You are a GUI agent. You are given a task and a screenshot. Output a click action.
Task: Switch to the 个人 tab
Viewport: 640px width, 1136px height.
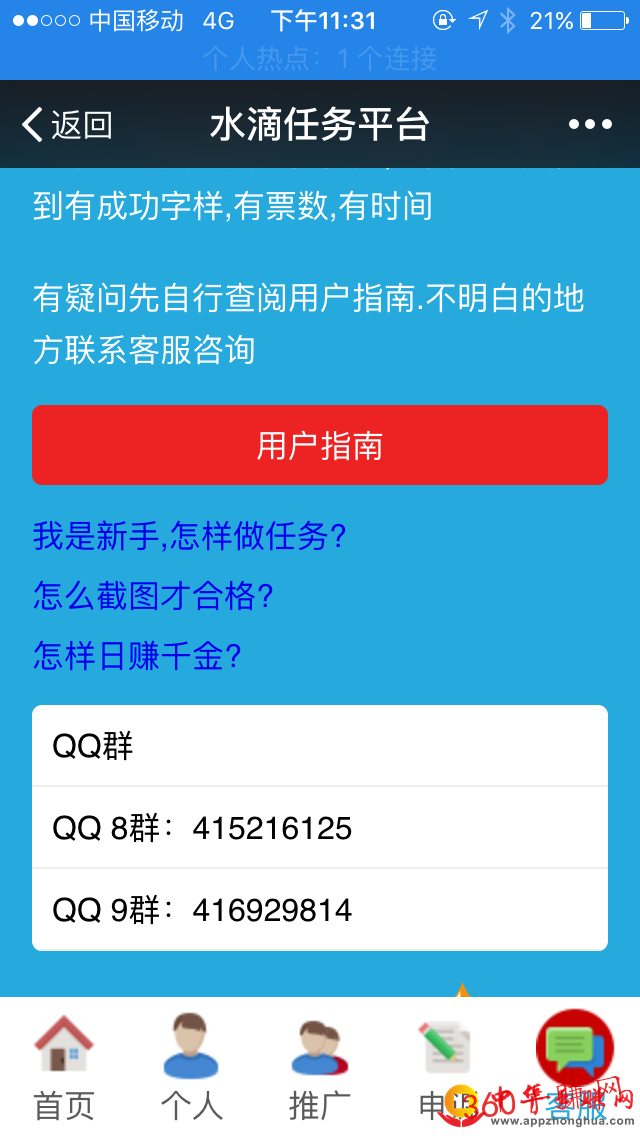191,1066
